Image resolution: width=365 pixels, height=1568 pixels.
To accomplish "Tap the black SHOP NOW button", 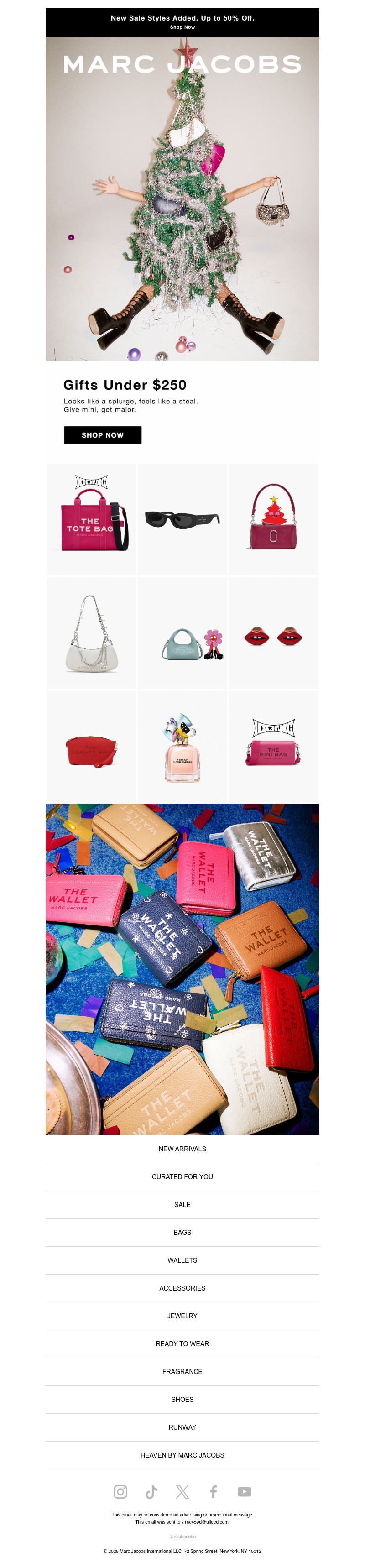I will 102,434.
